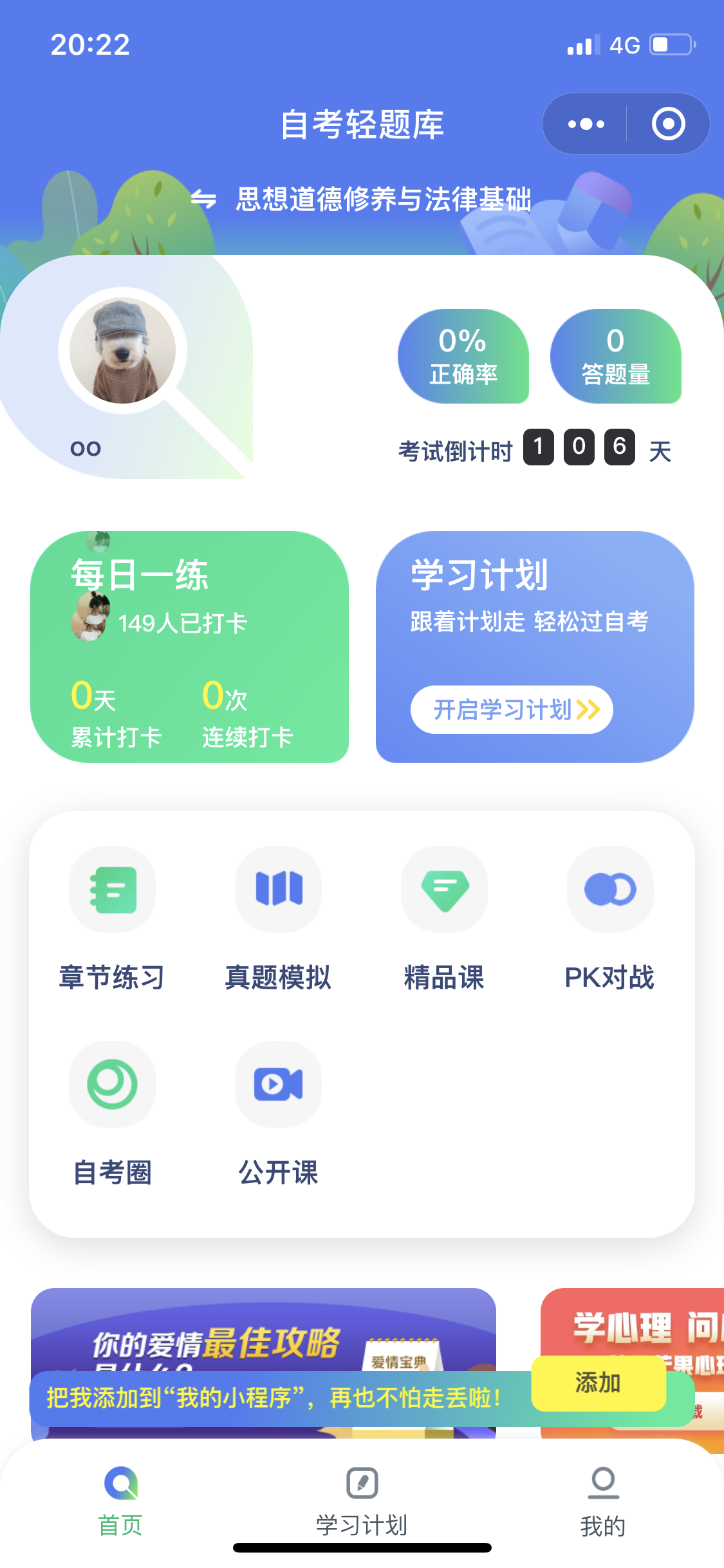724x1568 pixels.
Task: Switch subject from 思想道德修养与法律基础
Action: 362,199
